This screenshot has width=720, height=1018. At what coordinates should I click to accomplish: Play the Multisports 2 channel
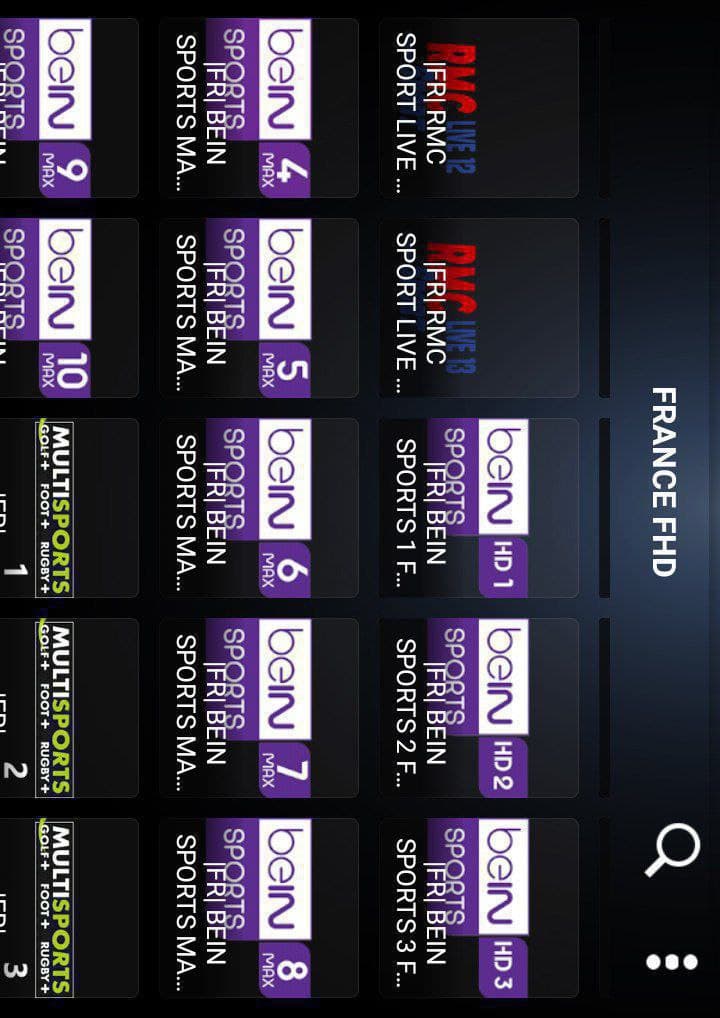68,708
